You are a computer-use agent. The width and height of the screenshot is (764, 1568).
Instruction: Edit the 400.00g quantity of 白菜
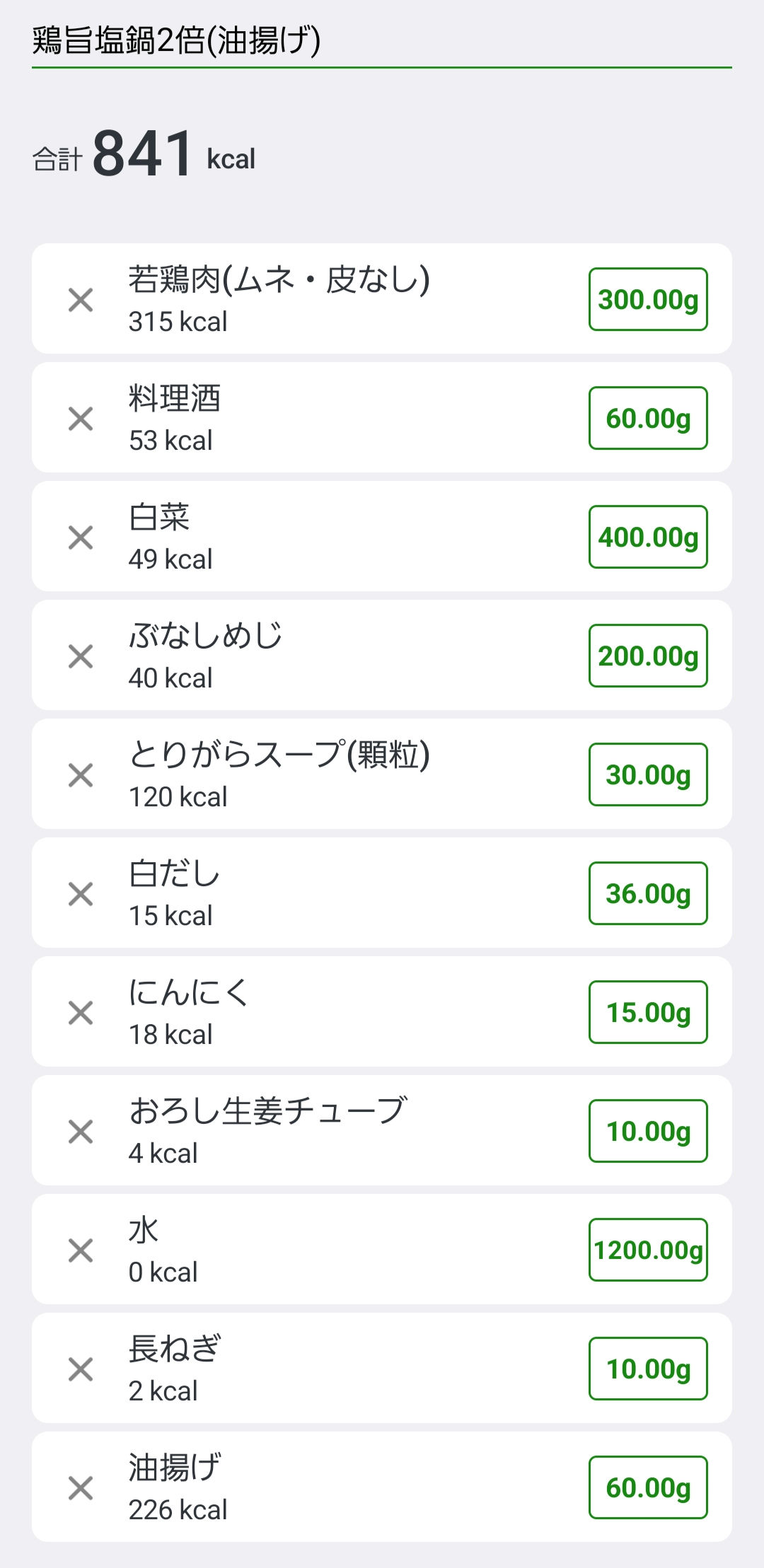(648, 537)
